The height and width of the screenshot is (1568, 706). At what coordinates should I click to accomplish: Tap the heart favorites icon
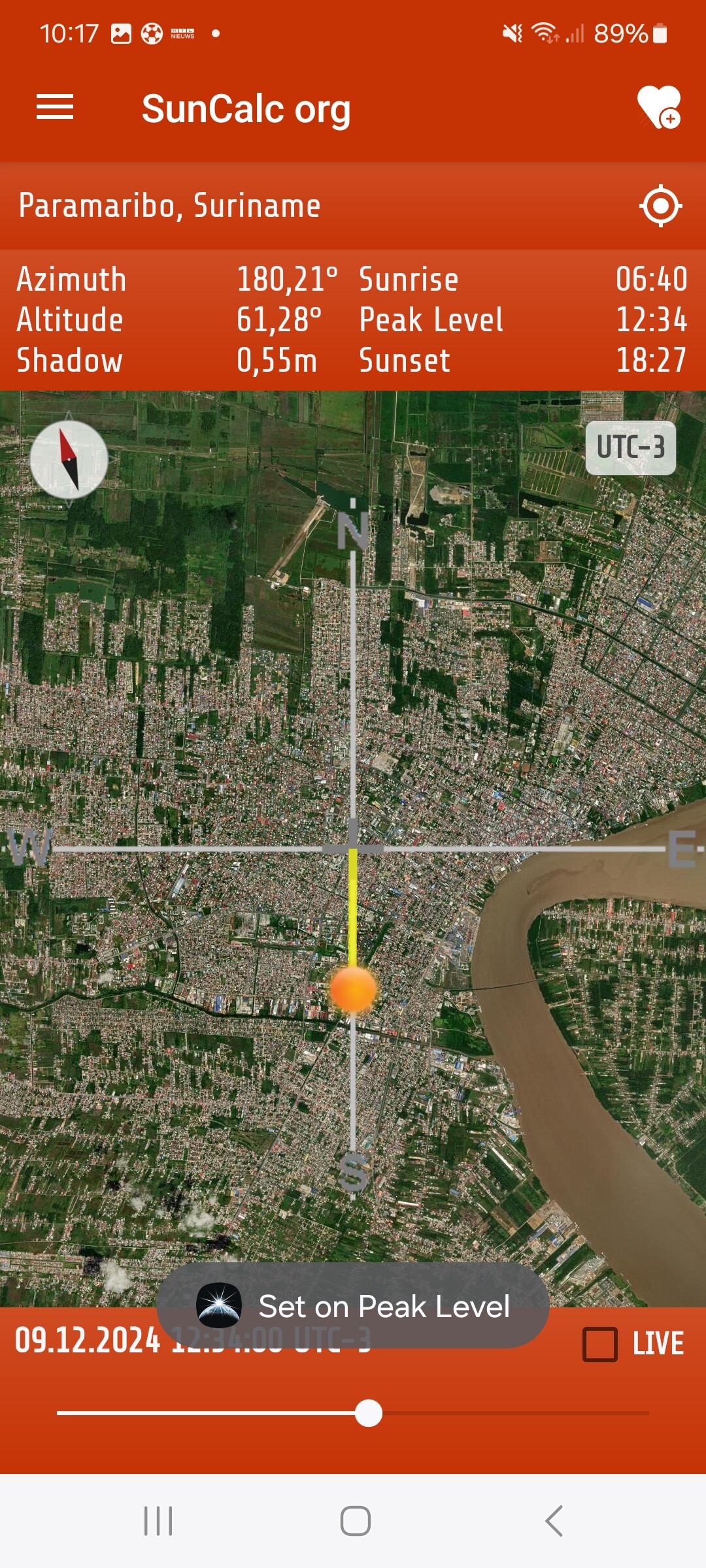[658, 107]
